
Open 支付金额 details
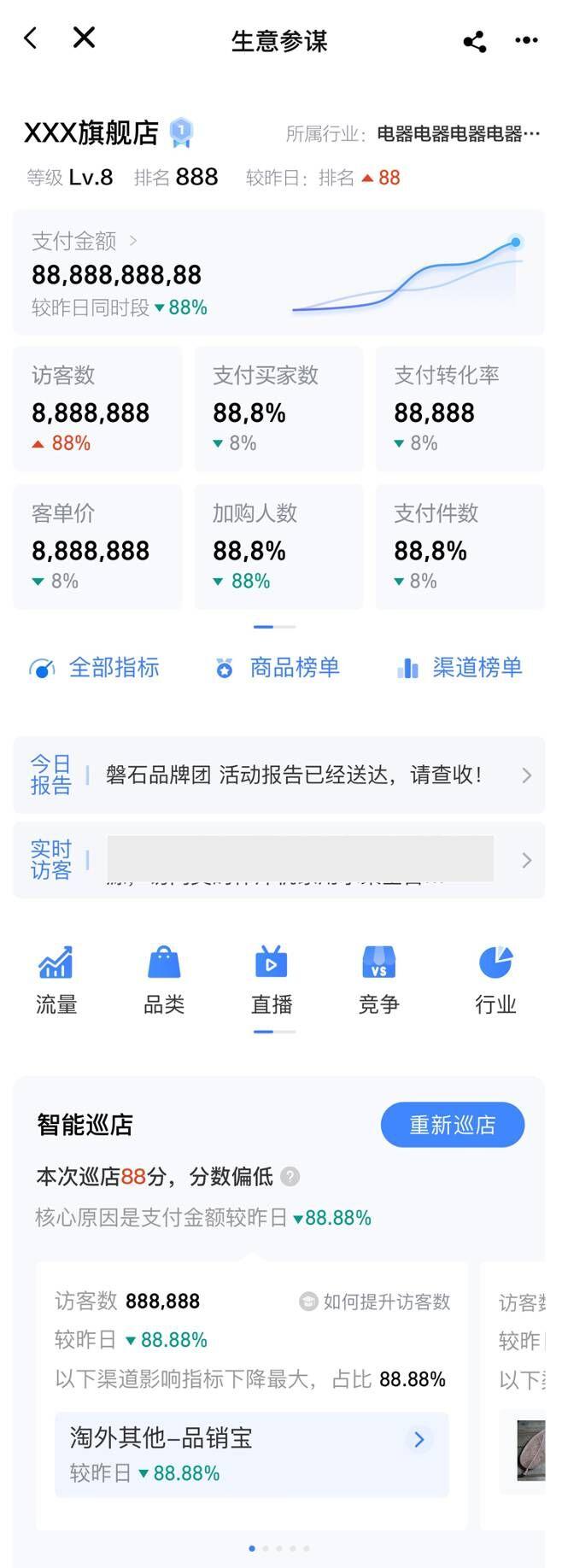[84, 242]
